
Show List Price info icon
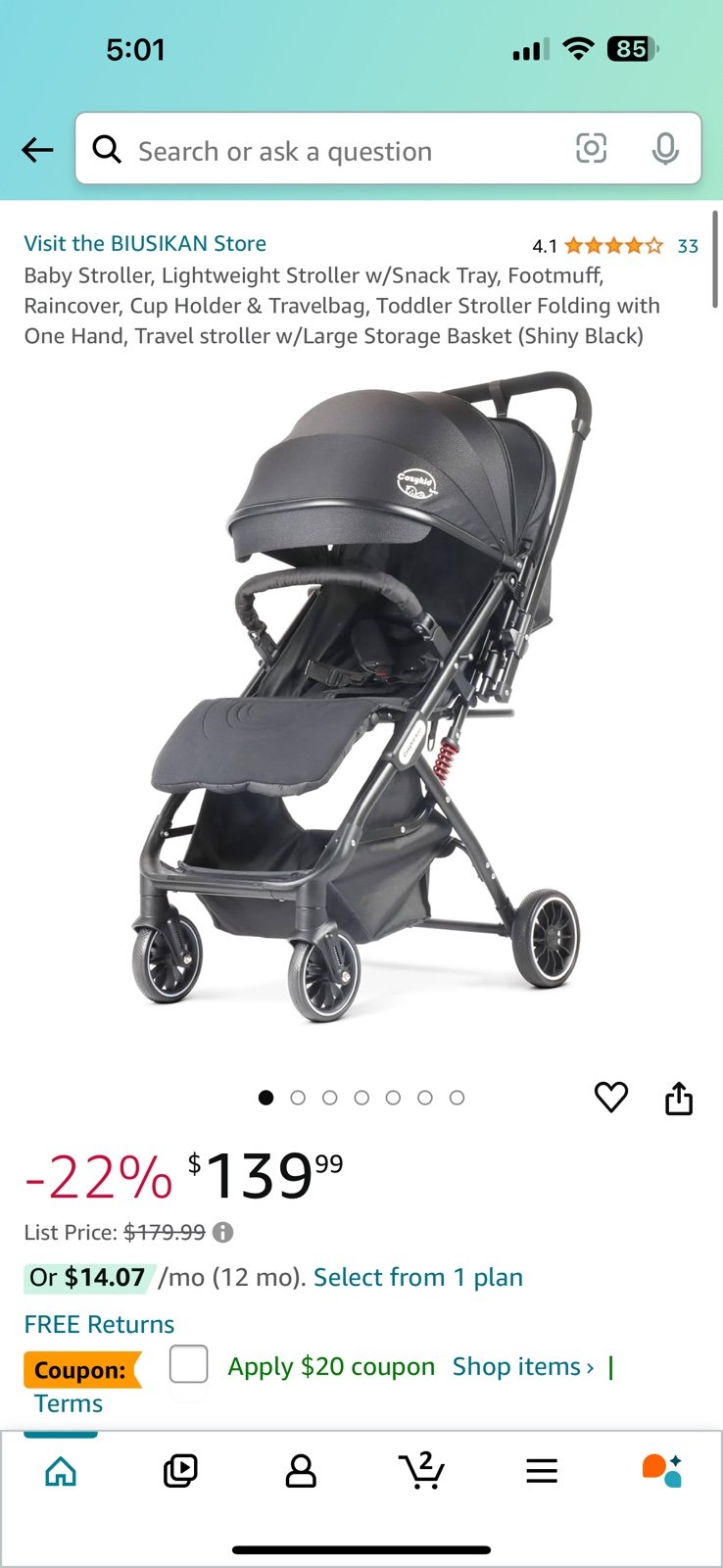[x=223, y=1232]
